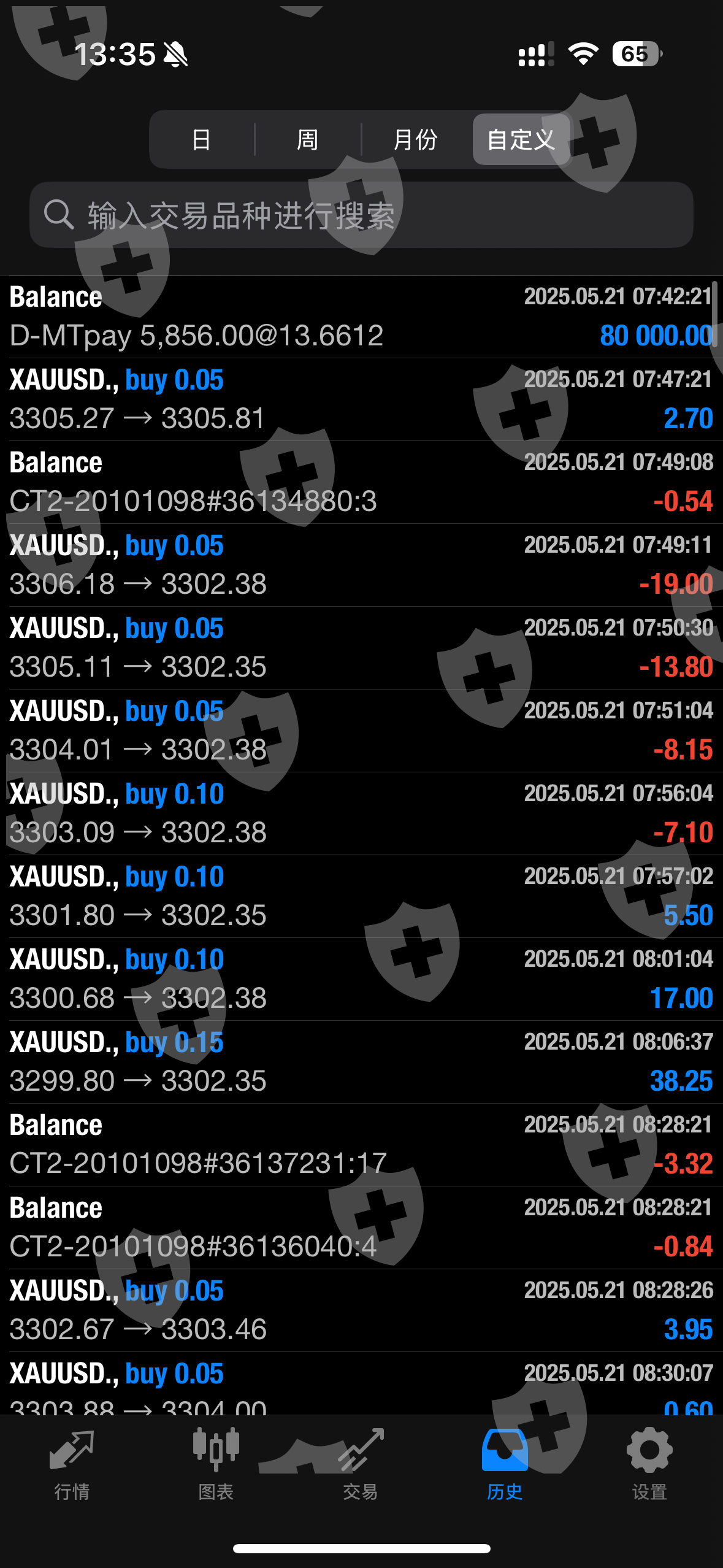Expand the XAUUSD buy 0.15 trade
This screenshot has height=1568, width=723.
[x=361, y=1062]
